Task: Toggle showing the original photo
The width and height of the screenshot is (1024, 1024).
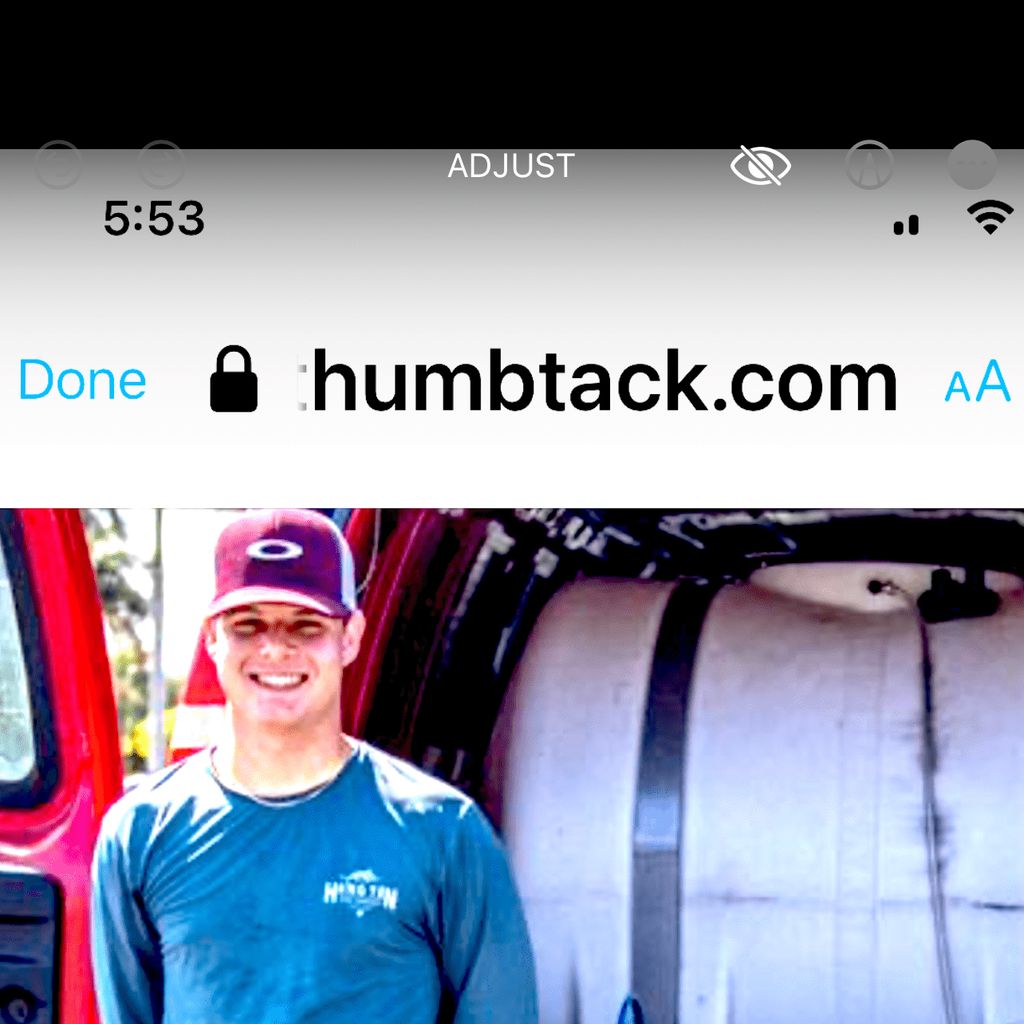Action: (x=760, y=165)
